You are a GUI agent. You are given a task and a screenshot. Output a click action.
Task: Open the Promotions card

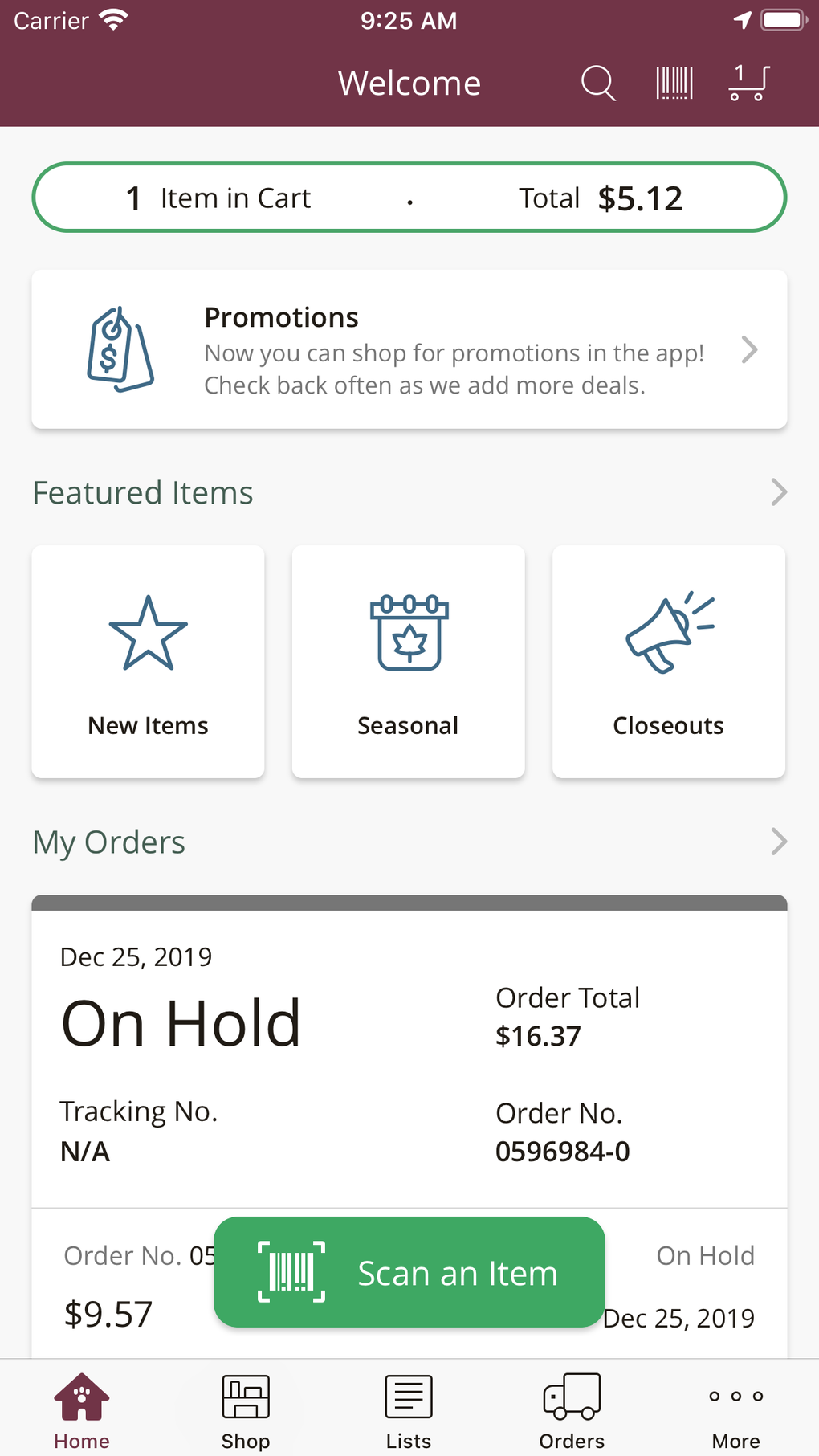409,349
